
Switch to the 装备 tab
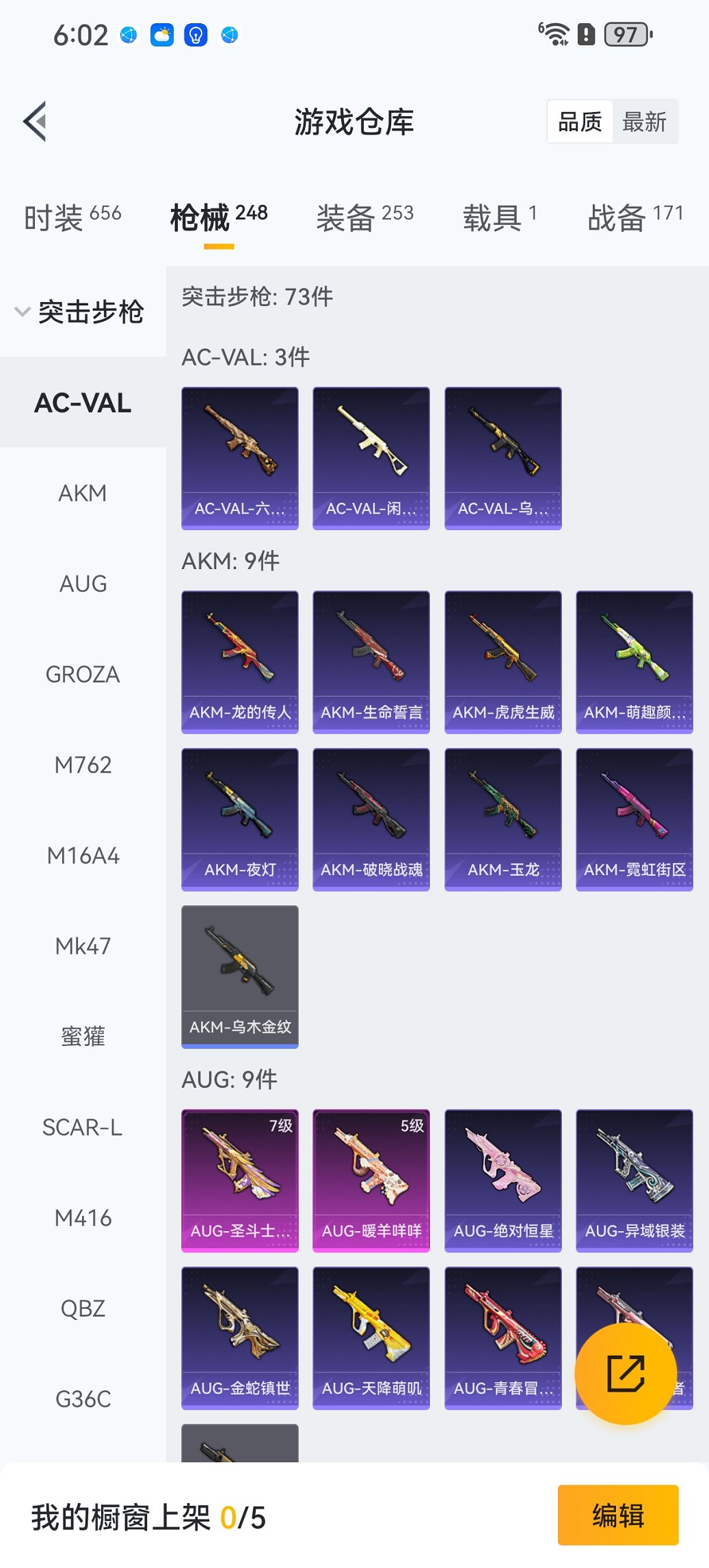[364, 217]
